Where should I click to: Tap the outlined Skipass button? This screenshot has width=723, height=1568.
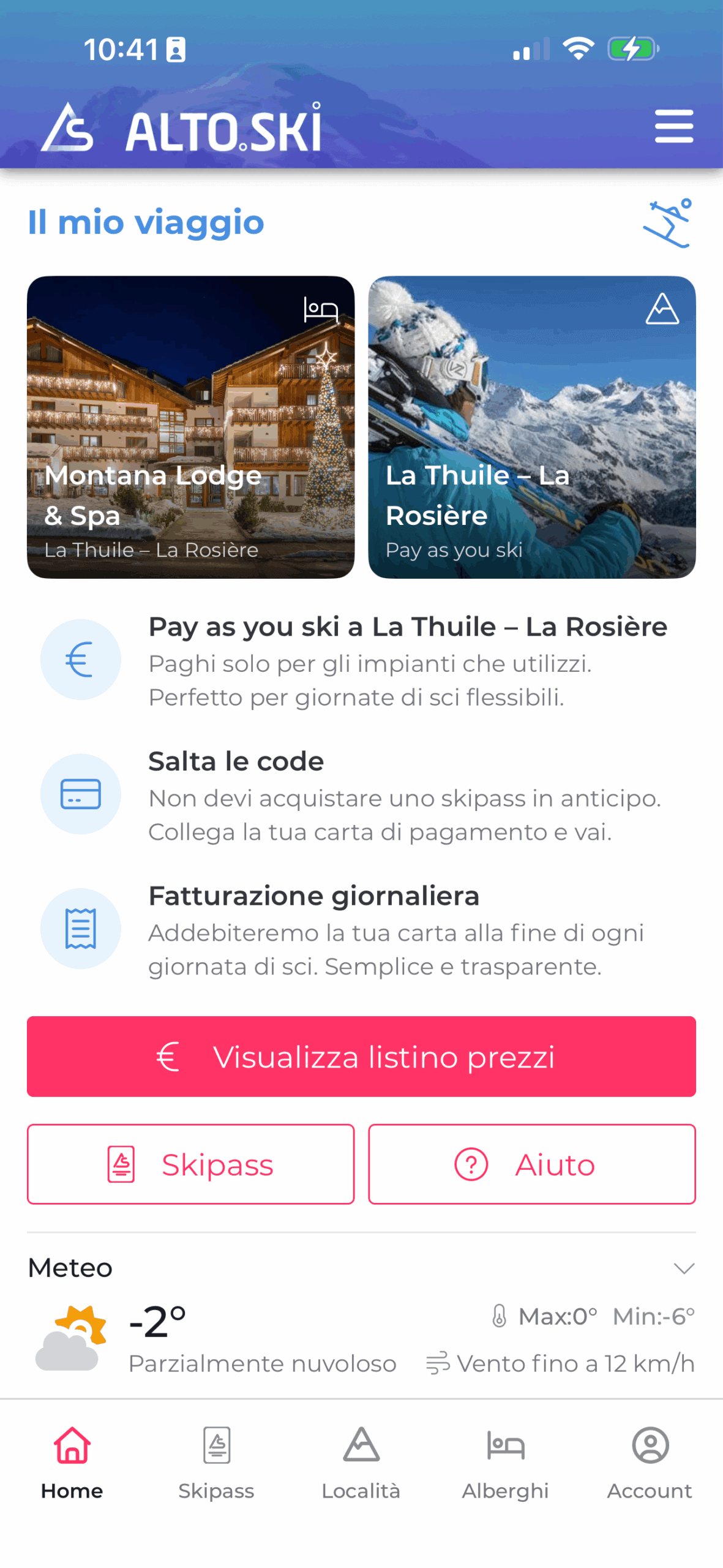[190, 1164]
